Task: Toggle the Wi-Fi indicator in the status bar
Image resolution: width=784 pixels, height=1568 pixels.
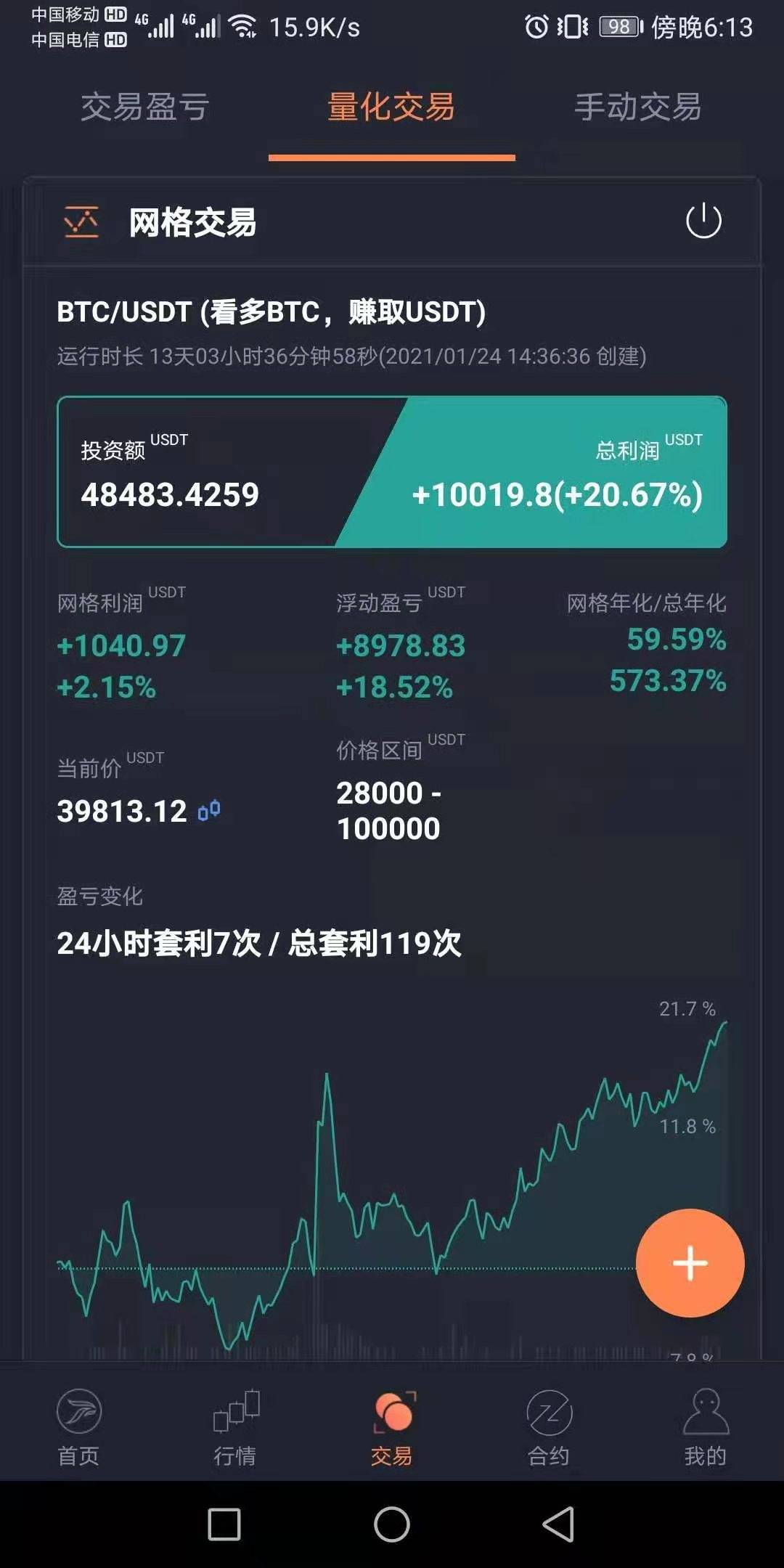Action: (240, 26)
